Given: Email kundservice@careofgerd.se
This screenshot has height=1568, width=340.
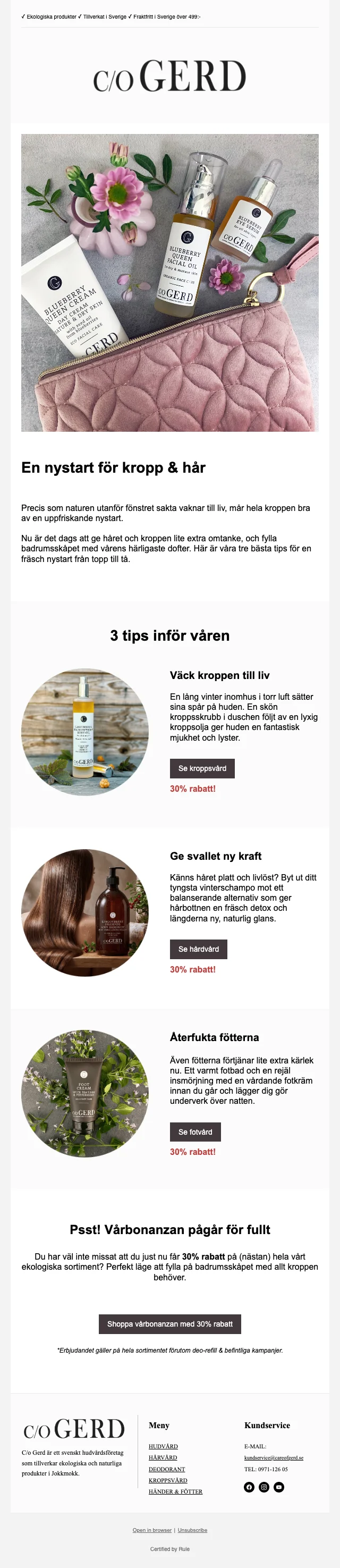Looking at the screenshot, I should pyautogui.click(x=273, y=1458).
